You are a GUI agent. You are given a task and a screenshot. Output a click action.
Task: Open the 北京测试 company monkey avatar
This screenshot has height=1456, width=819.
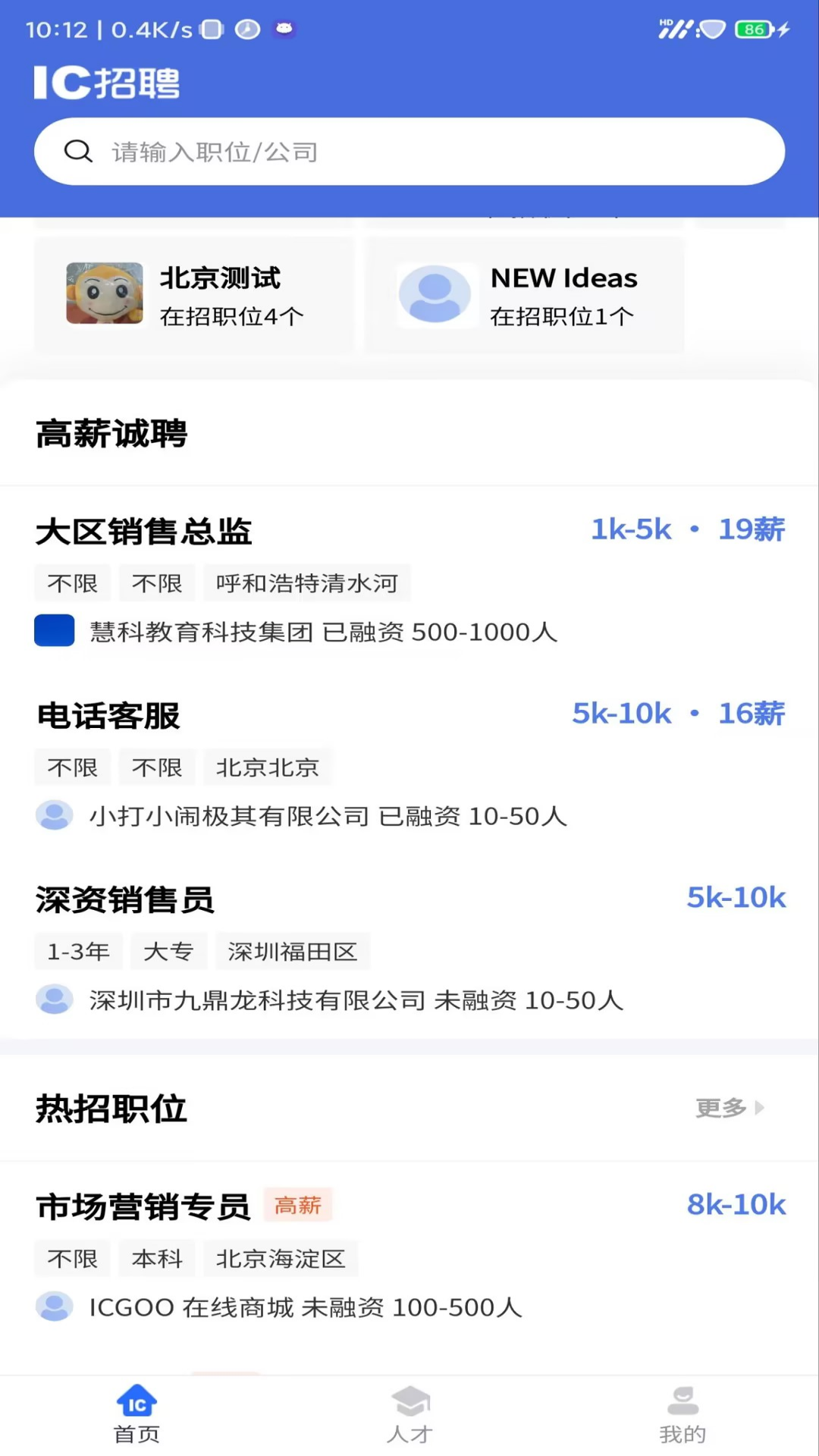(104, 294)
